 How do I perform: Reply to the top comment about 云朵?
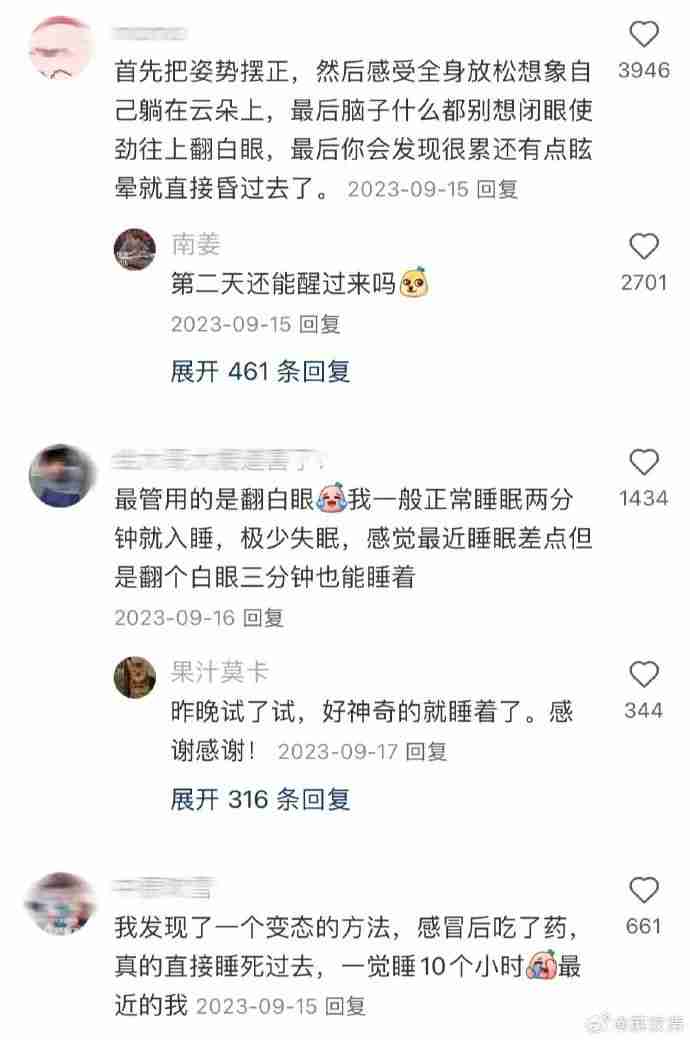click(498, 189)
